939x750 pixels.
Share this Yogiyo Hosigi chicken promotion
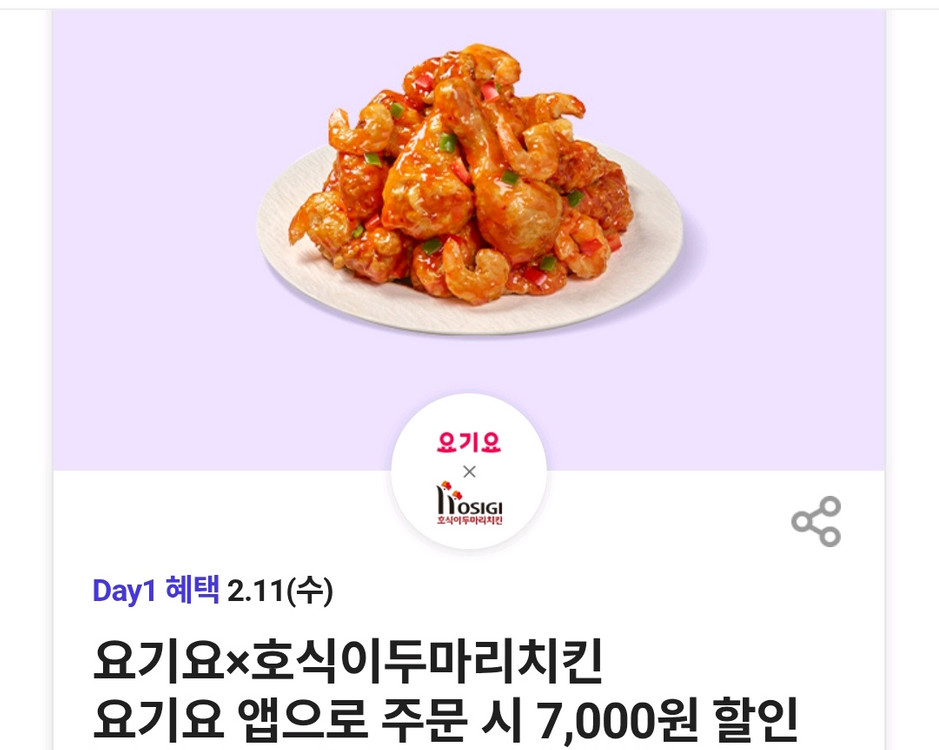point(816,521)
